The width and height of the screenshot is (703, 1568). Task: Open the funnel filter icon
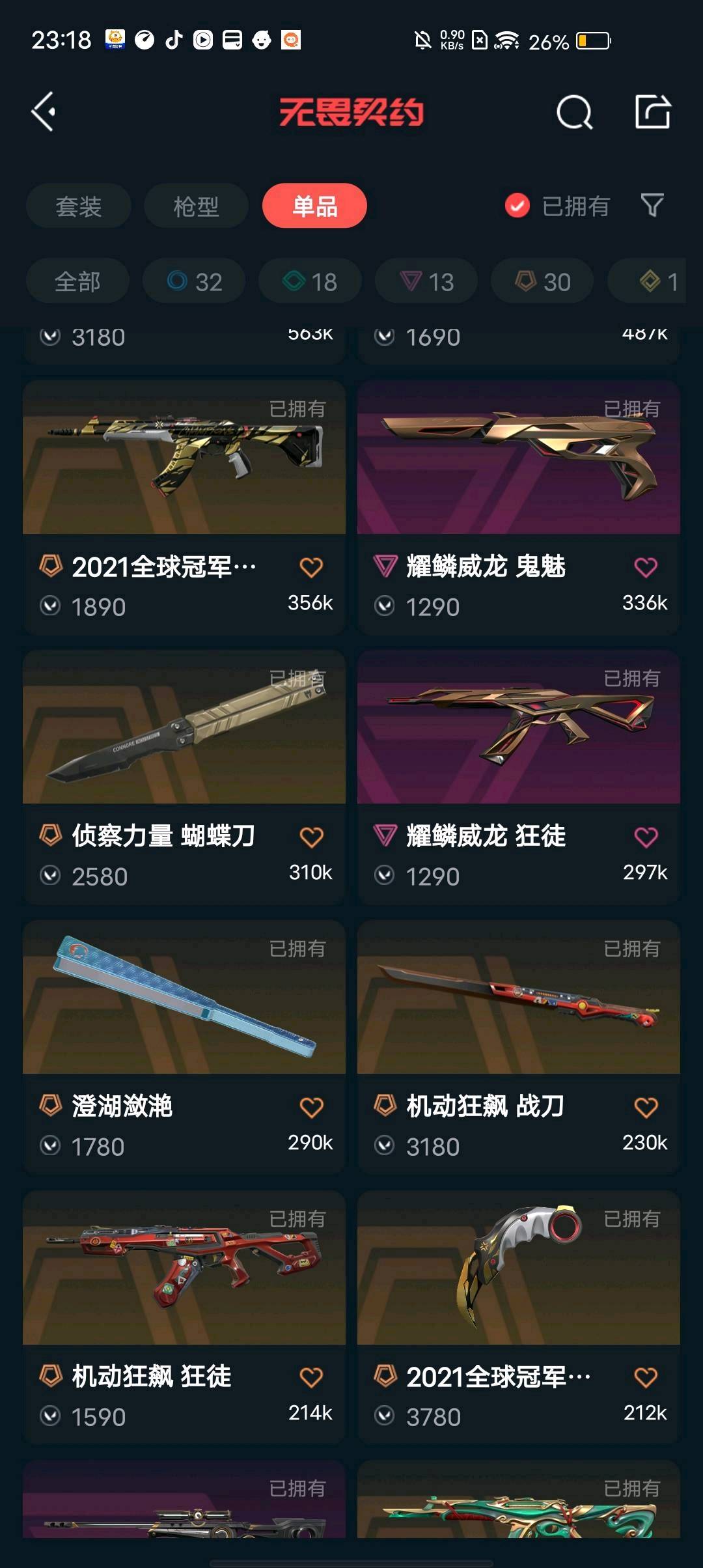[x=652, y=206]
